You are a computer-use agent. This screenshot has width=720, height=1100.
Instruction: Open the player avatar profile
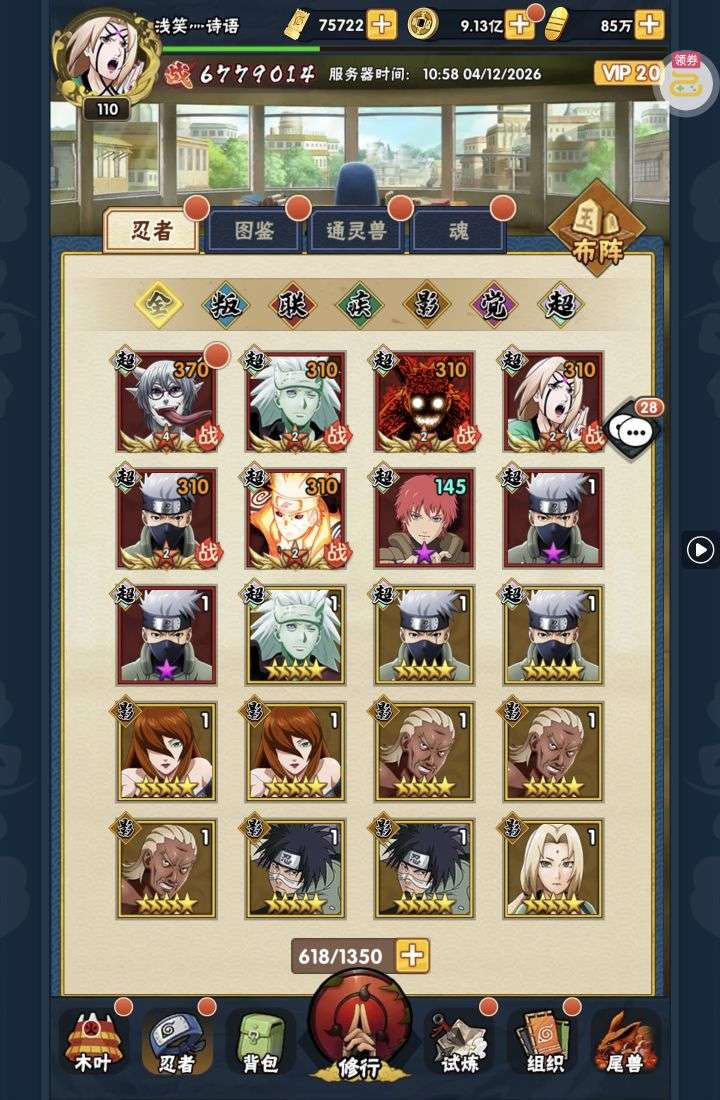coord(106,56)
